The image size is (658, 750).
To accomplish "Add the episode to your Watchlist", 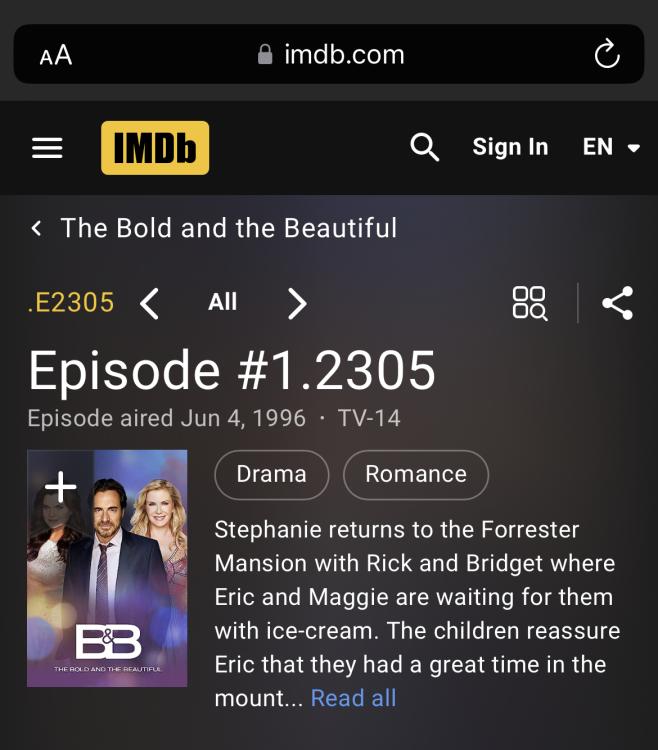I will coord(61,487).
